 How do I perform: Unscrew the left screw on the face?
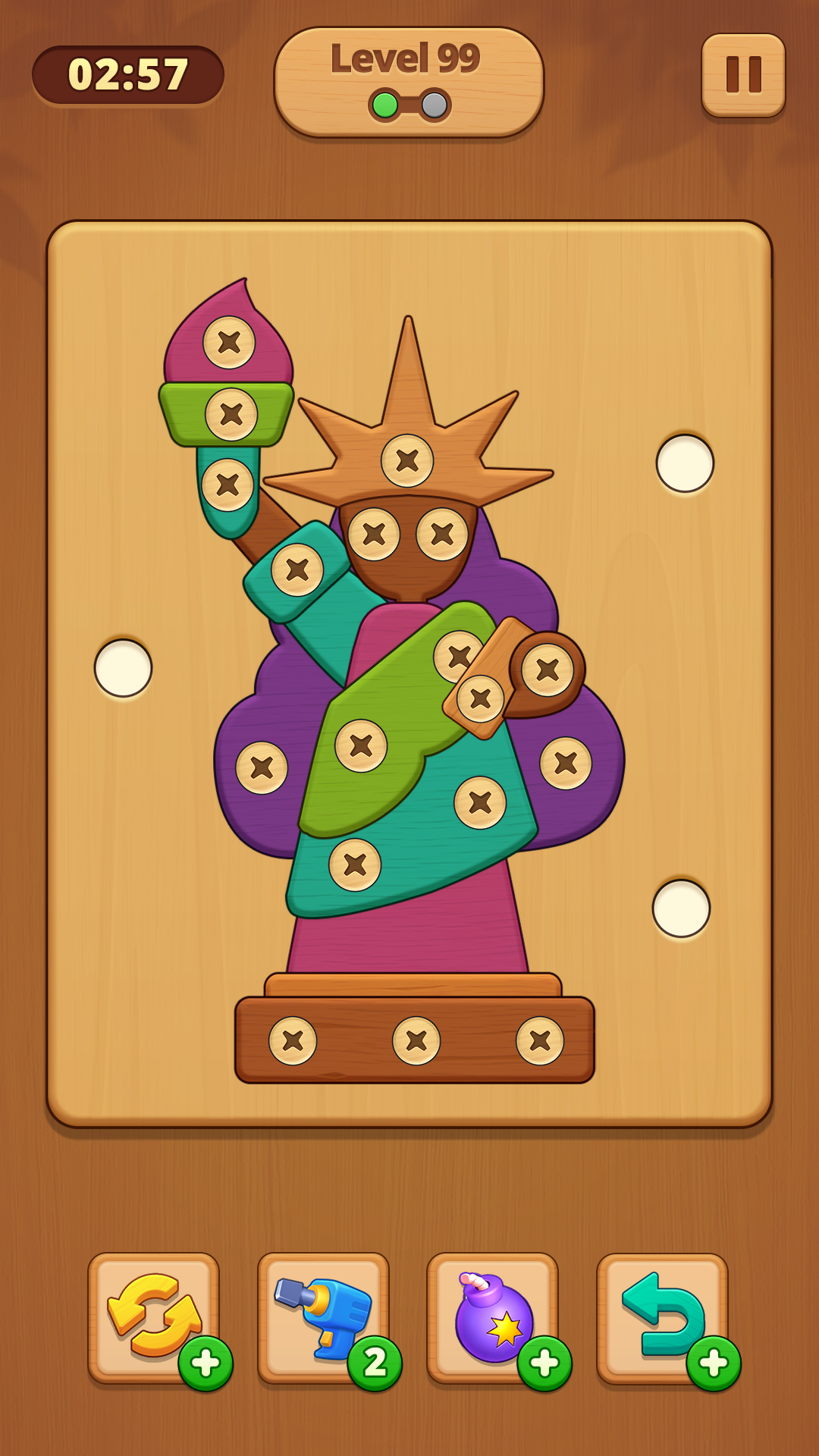point(374,535)
